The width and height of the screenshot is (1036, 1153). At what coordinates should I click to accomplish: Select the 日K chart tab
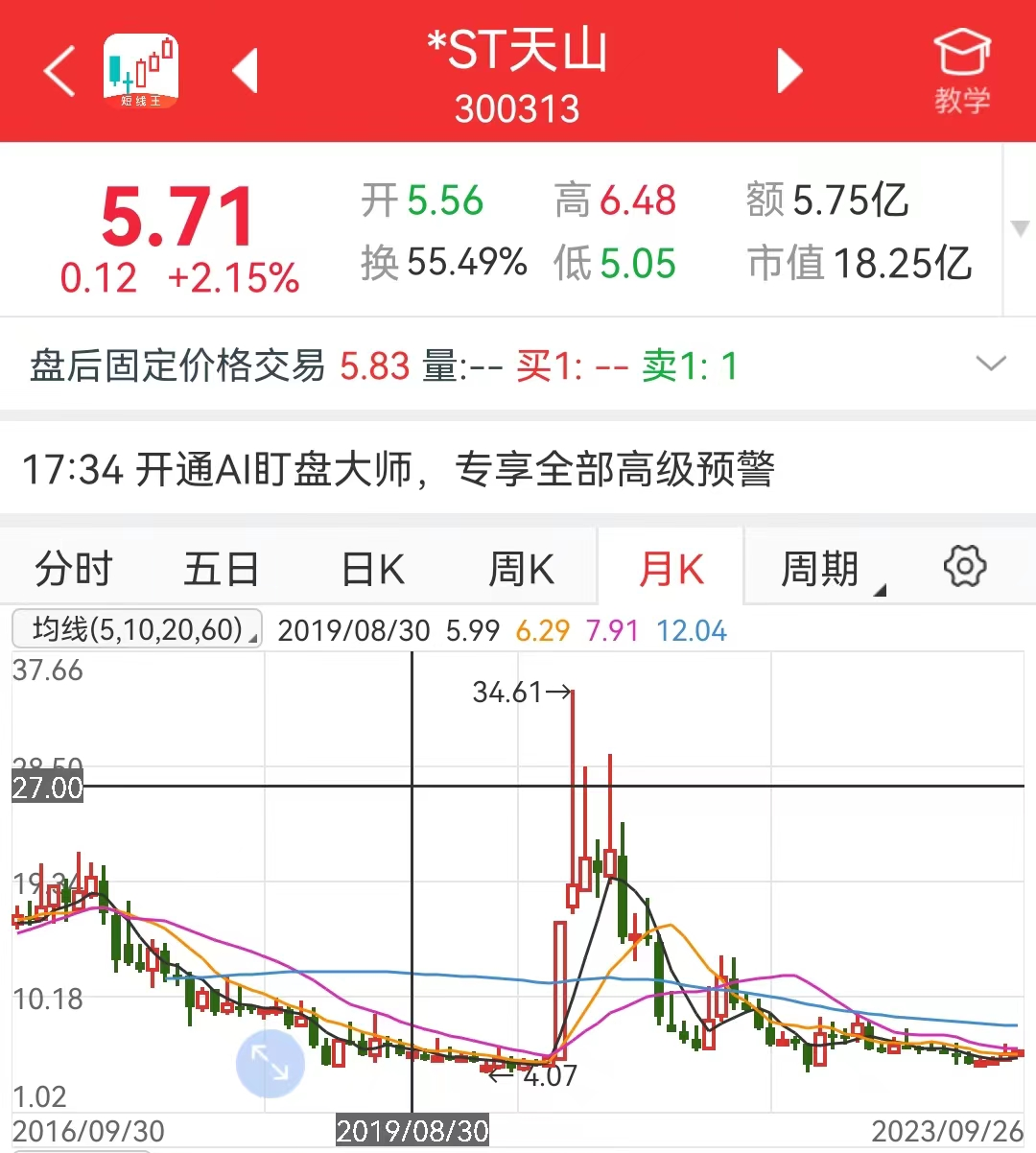point(372,569)
